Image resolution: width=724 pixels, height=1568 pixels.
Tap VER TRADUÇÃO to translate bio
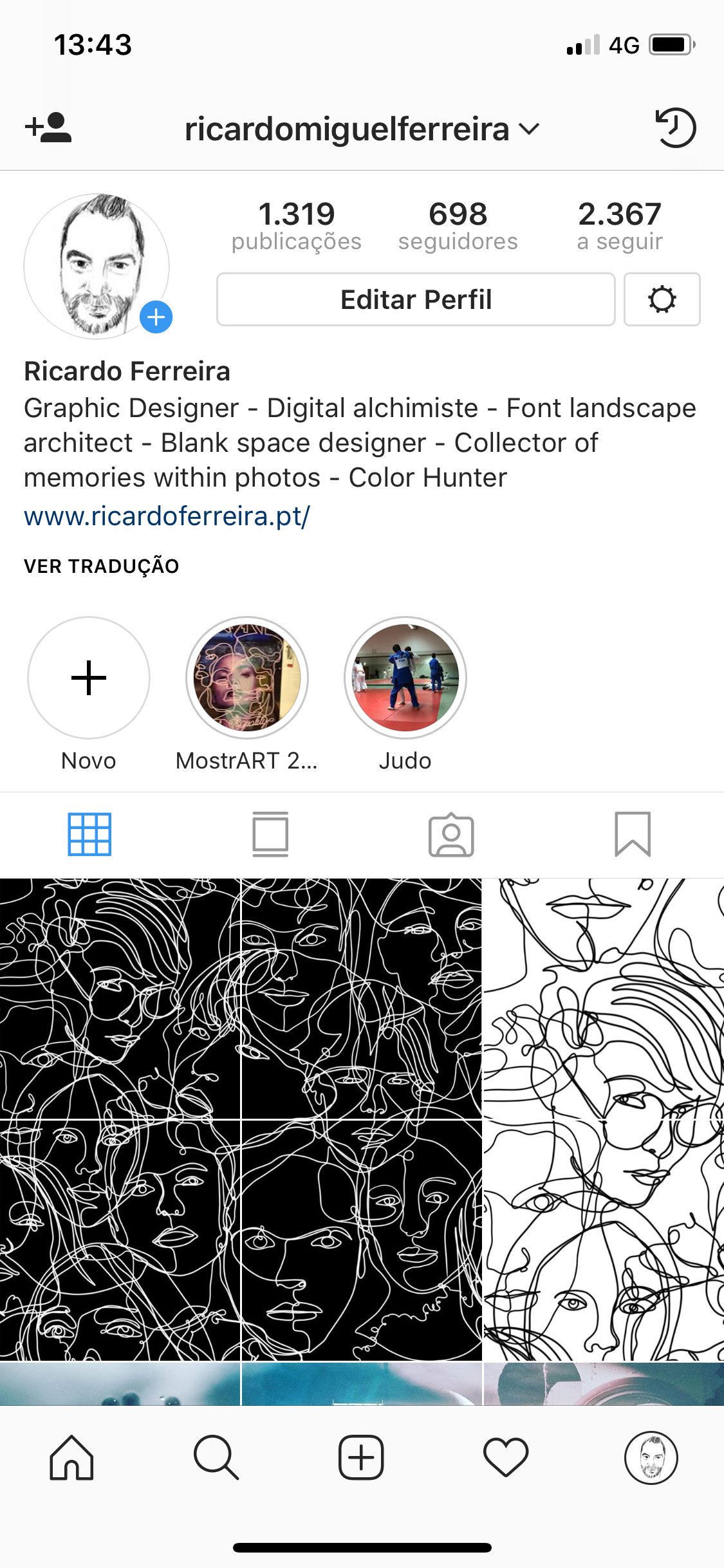coord(102,566)
